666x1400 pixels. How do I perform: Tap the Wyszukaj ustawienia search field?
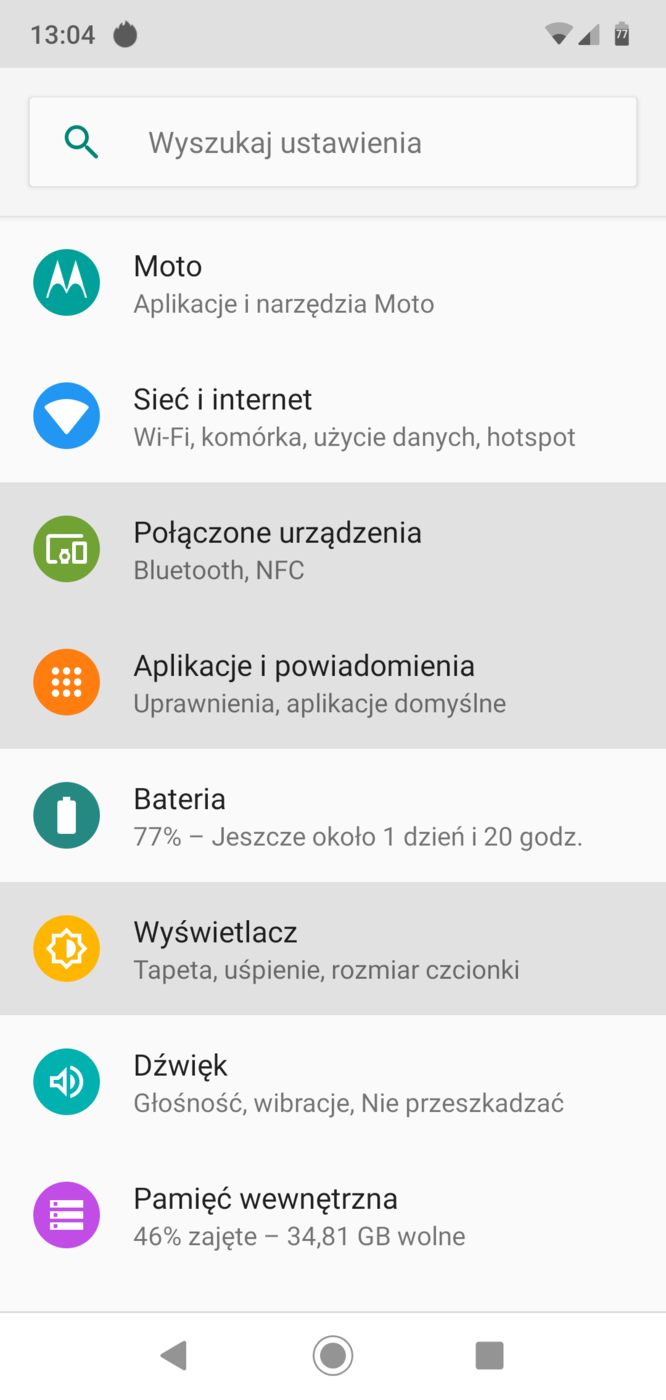333,142
